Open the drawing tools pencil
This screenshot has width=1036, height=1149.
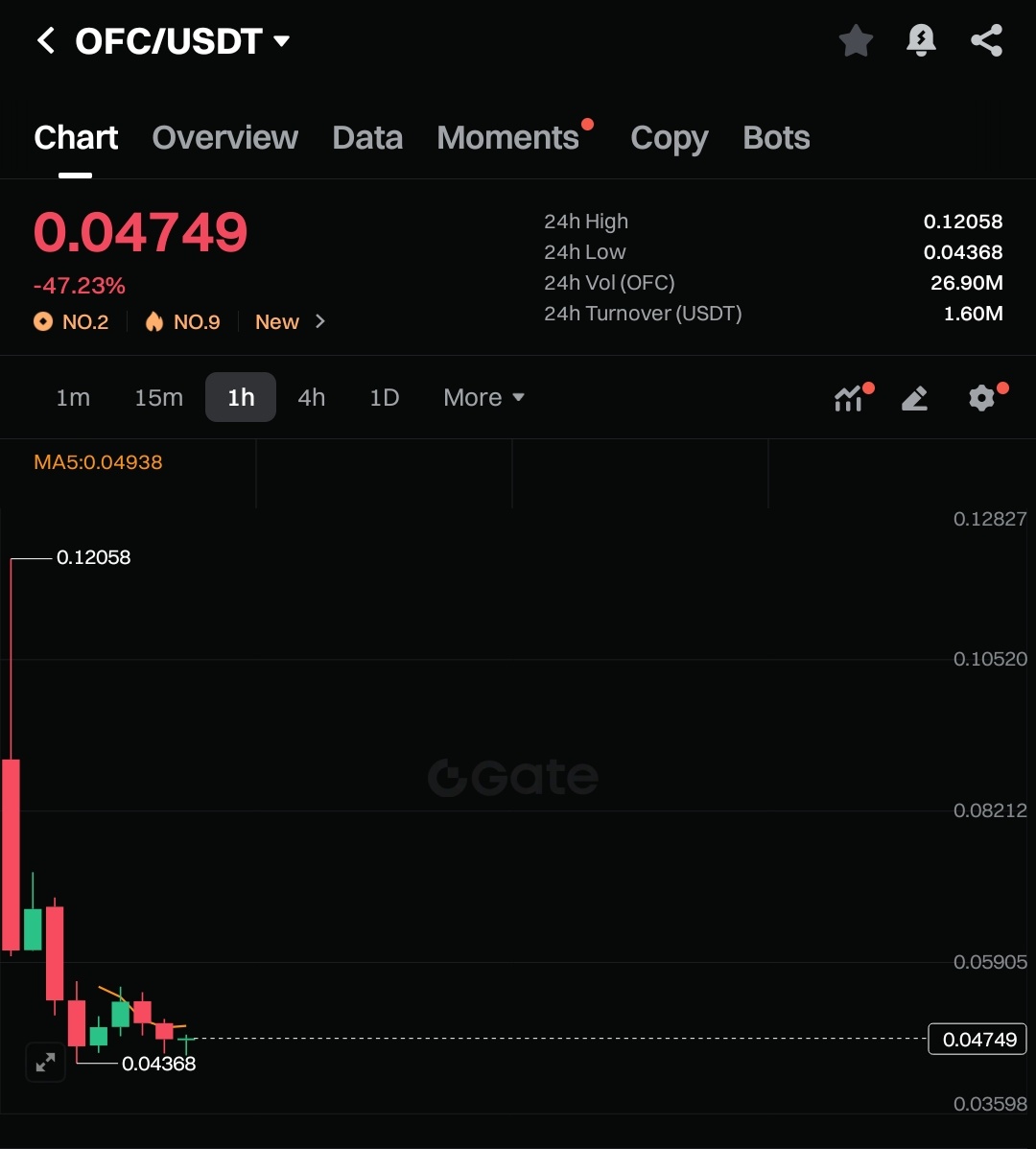coord(914,398)
